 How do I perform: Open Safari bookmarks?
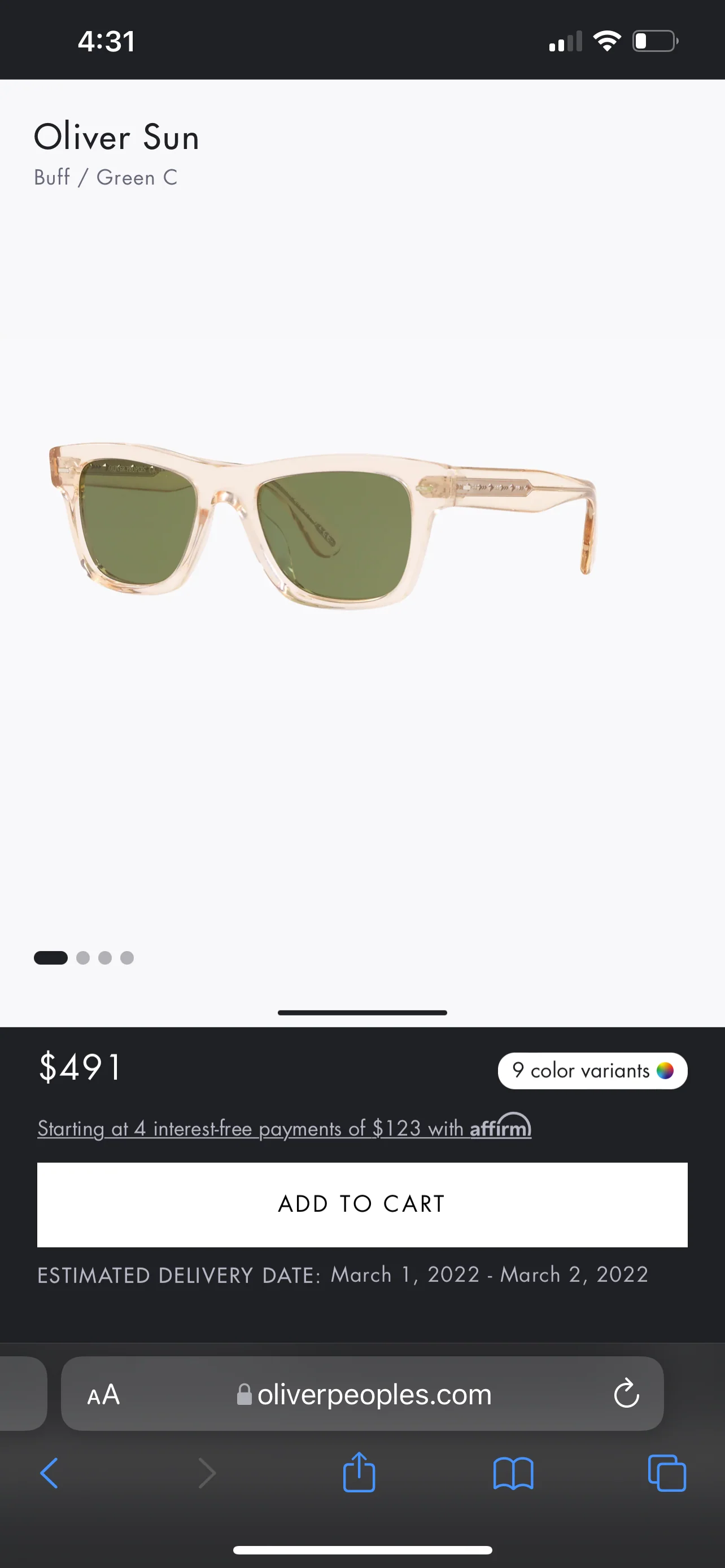(x=514, y=1473)
